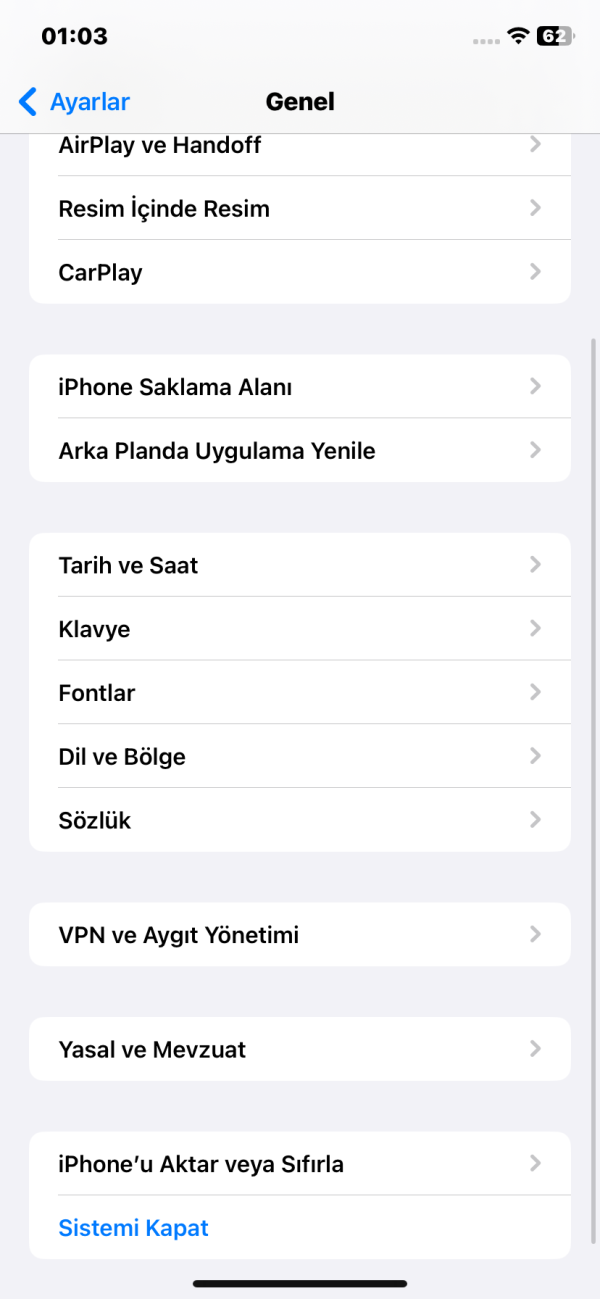Open AirPlay ve Handoff settings
600x1299 pixels.
[x=300, y=146]
